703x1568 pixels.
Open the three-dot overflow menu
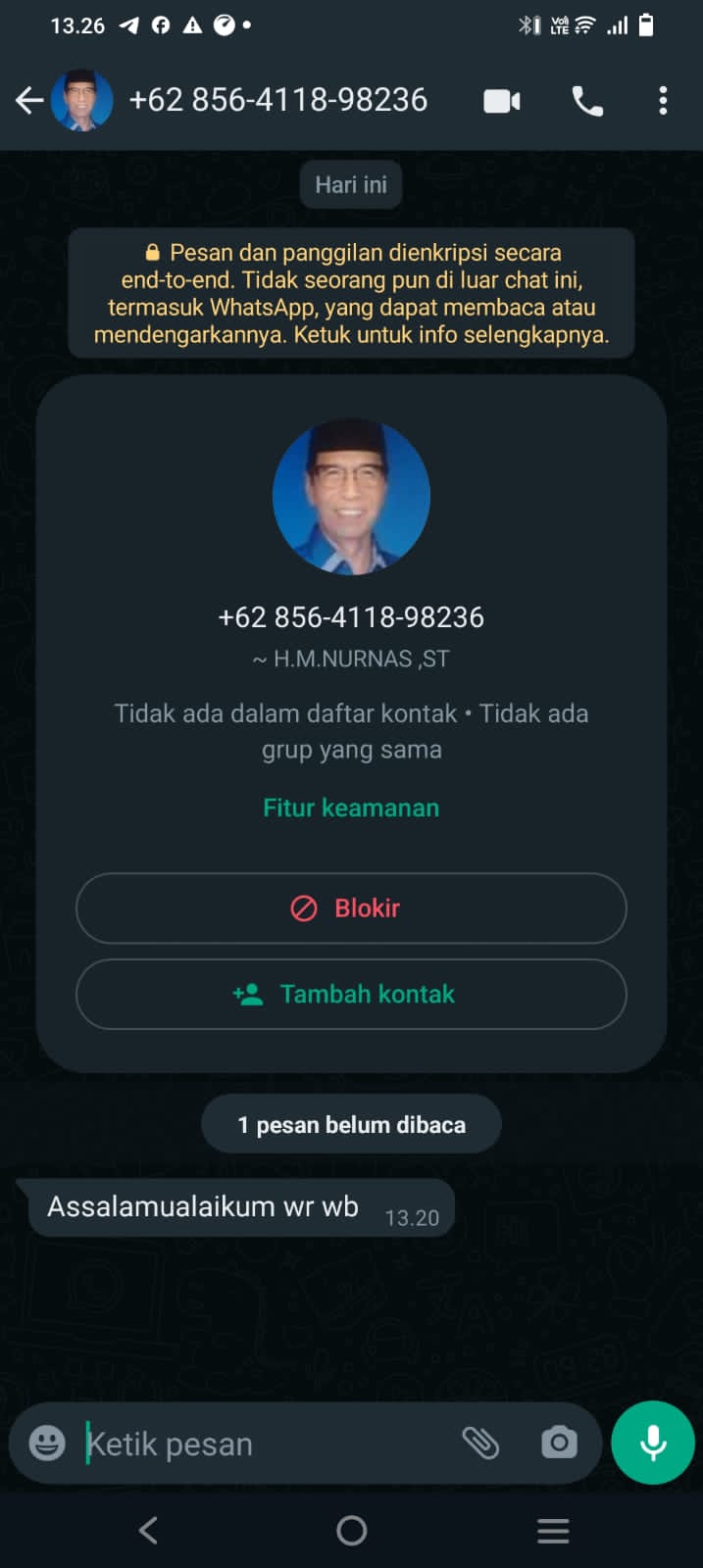663,101
